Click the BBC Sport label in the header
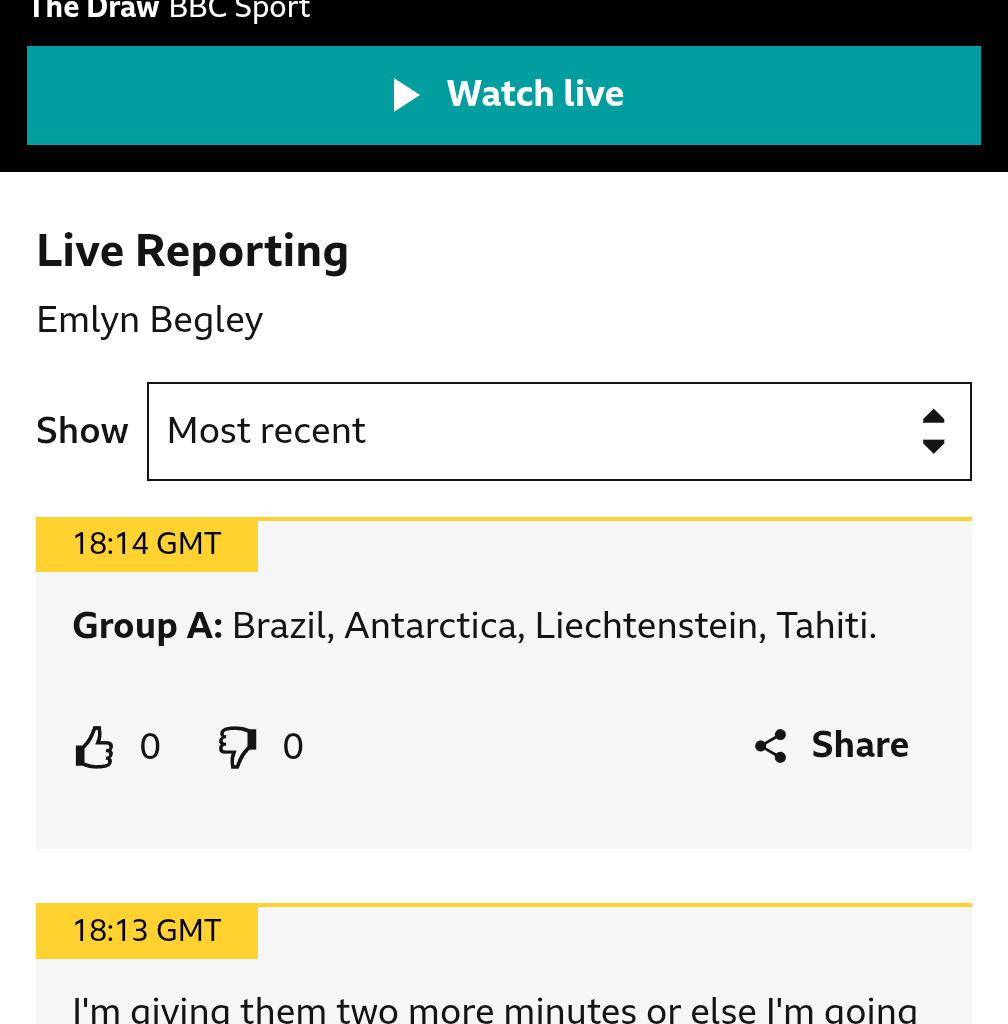This screenshot has height=1024, width=1008. tap(239, 10)
